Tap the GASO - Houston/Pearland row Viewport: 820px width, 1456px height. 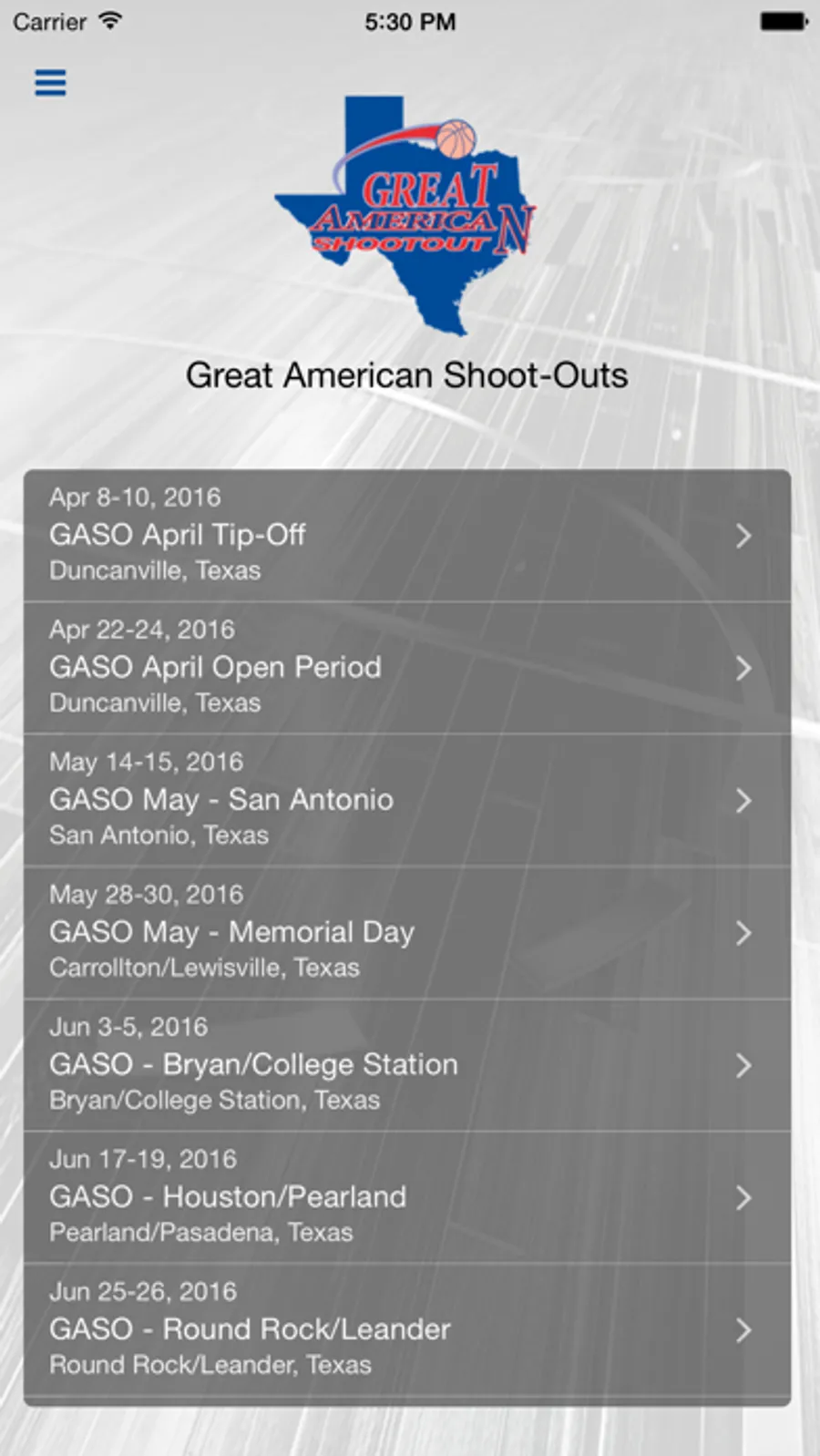(x=406, y=1196)
